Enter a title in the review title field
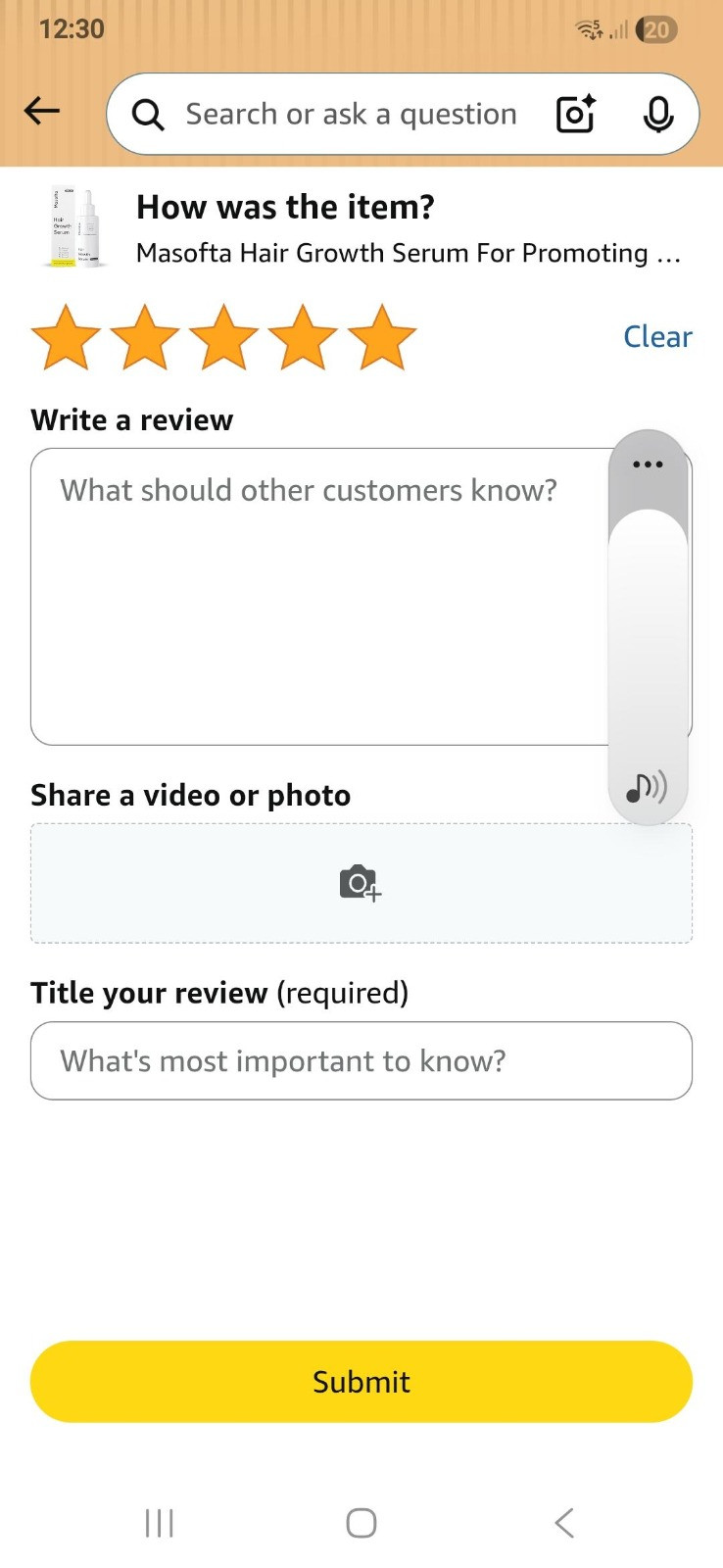723x1568 pixels. coord(361,1060)
